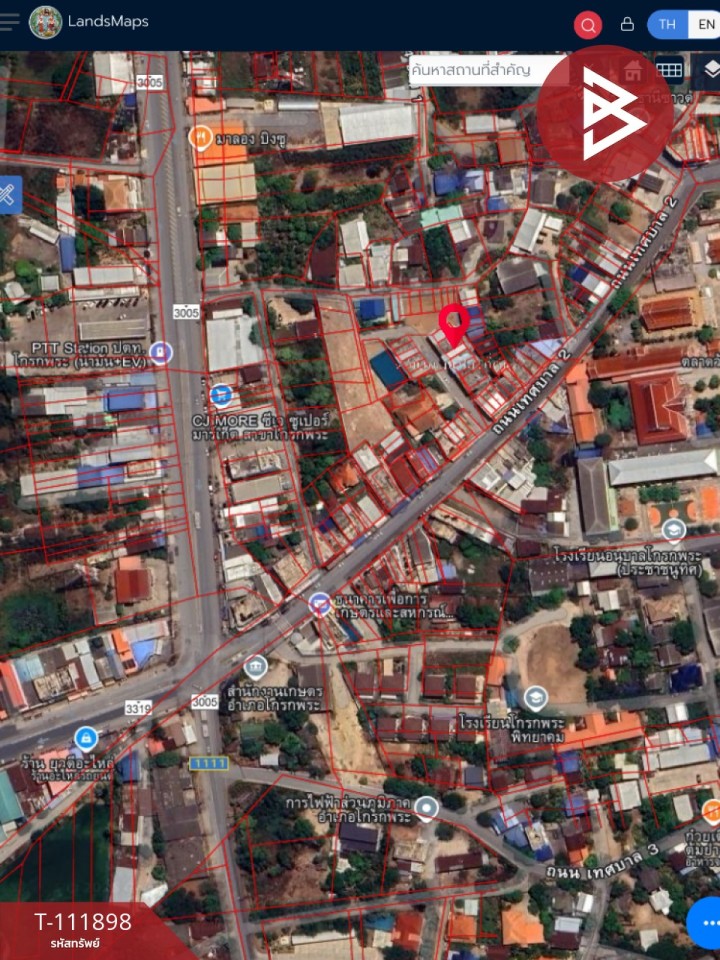720x960 pixels.
Task: Select the PTT Station map marker
Action: (x=160, y=352)
